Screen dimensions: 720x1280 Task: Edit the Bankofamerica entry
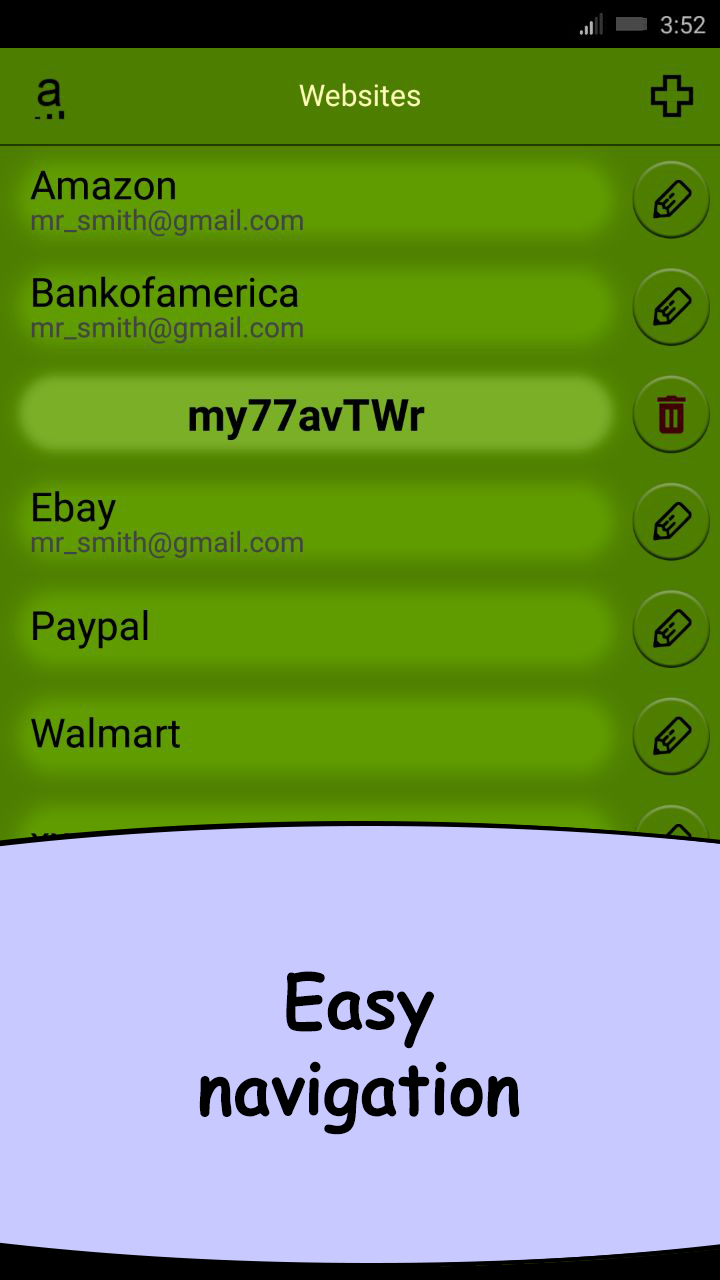coord(671,307)
